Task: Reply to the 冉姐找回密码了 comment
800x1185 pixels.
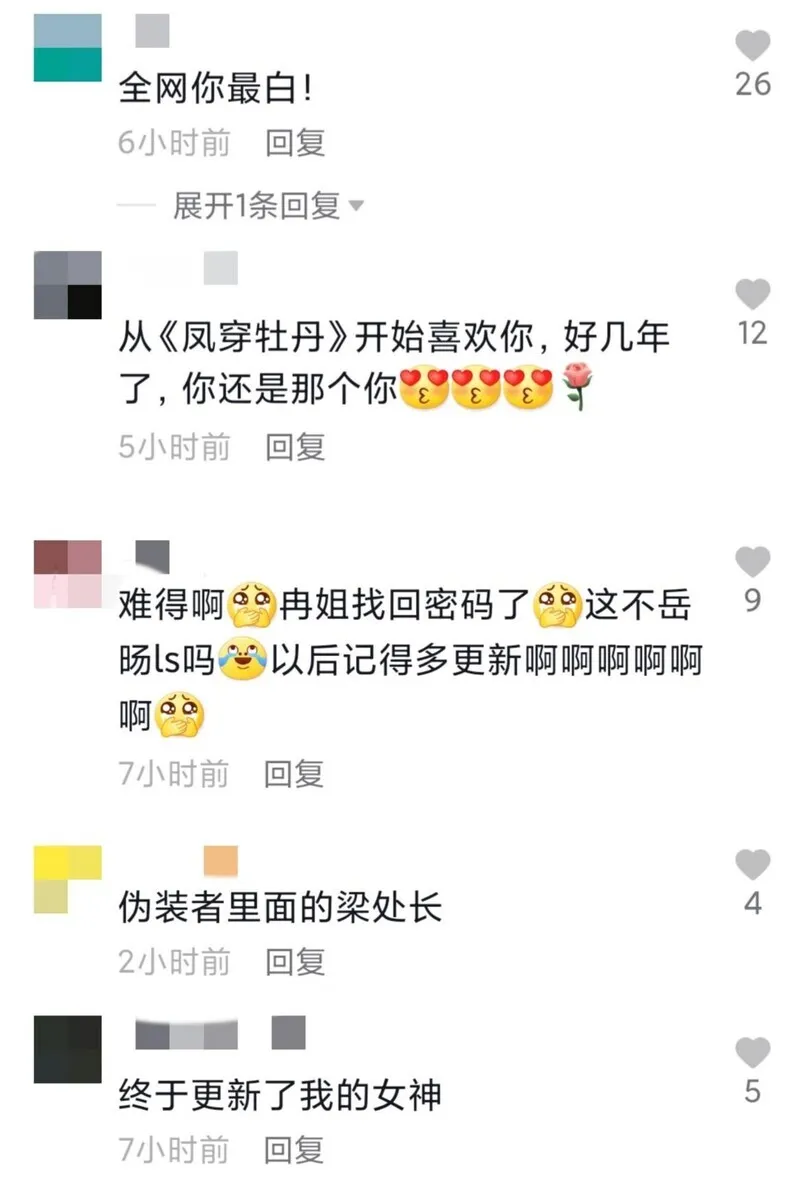Action: pos(295,773)
